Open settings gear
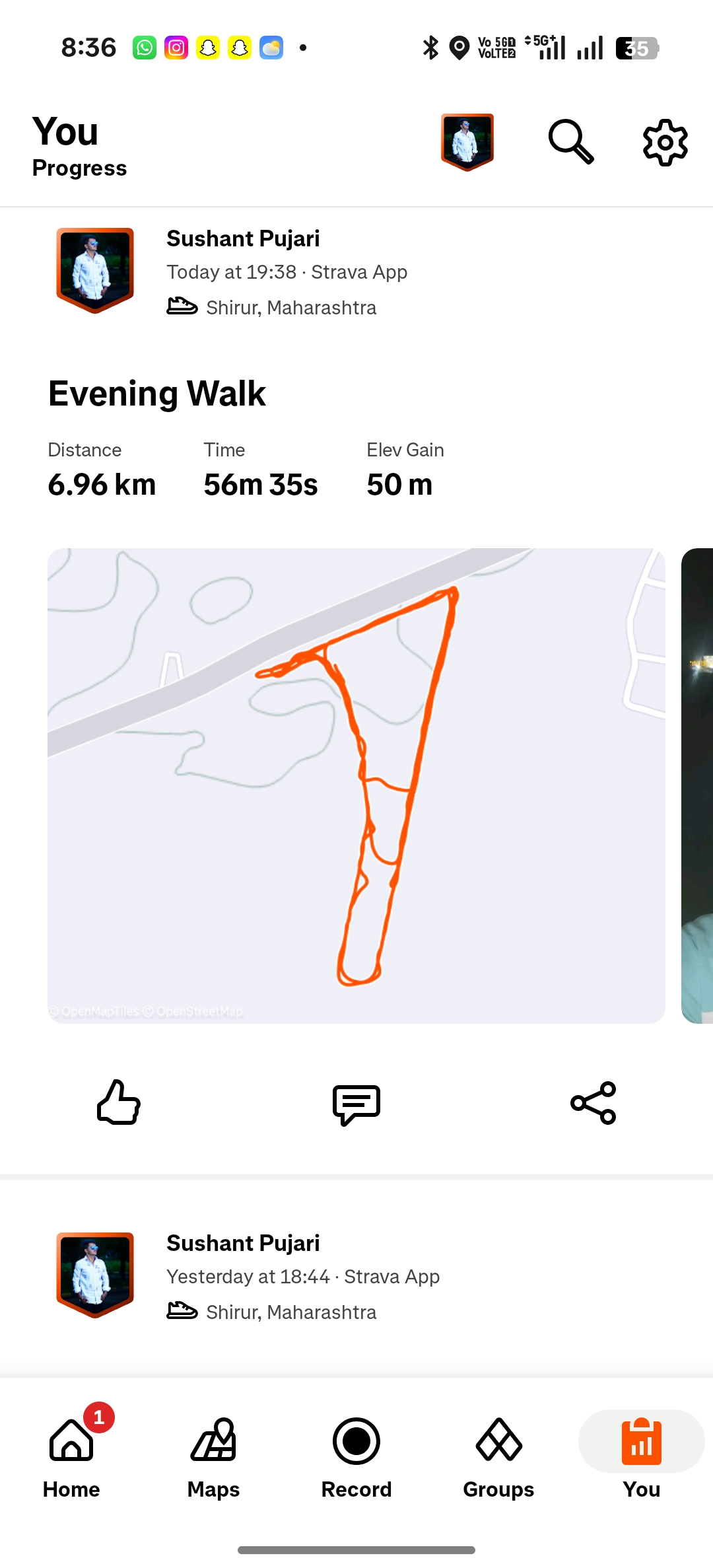This screenshot has height=1568, width=713. (665, 142)
